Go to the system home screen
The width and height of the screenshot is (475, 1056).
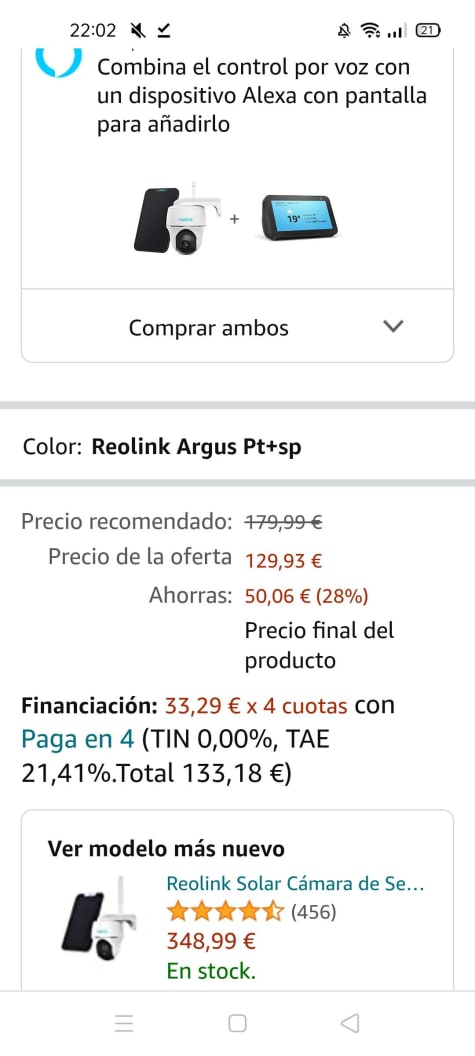(237, 1024)
